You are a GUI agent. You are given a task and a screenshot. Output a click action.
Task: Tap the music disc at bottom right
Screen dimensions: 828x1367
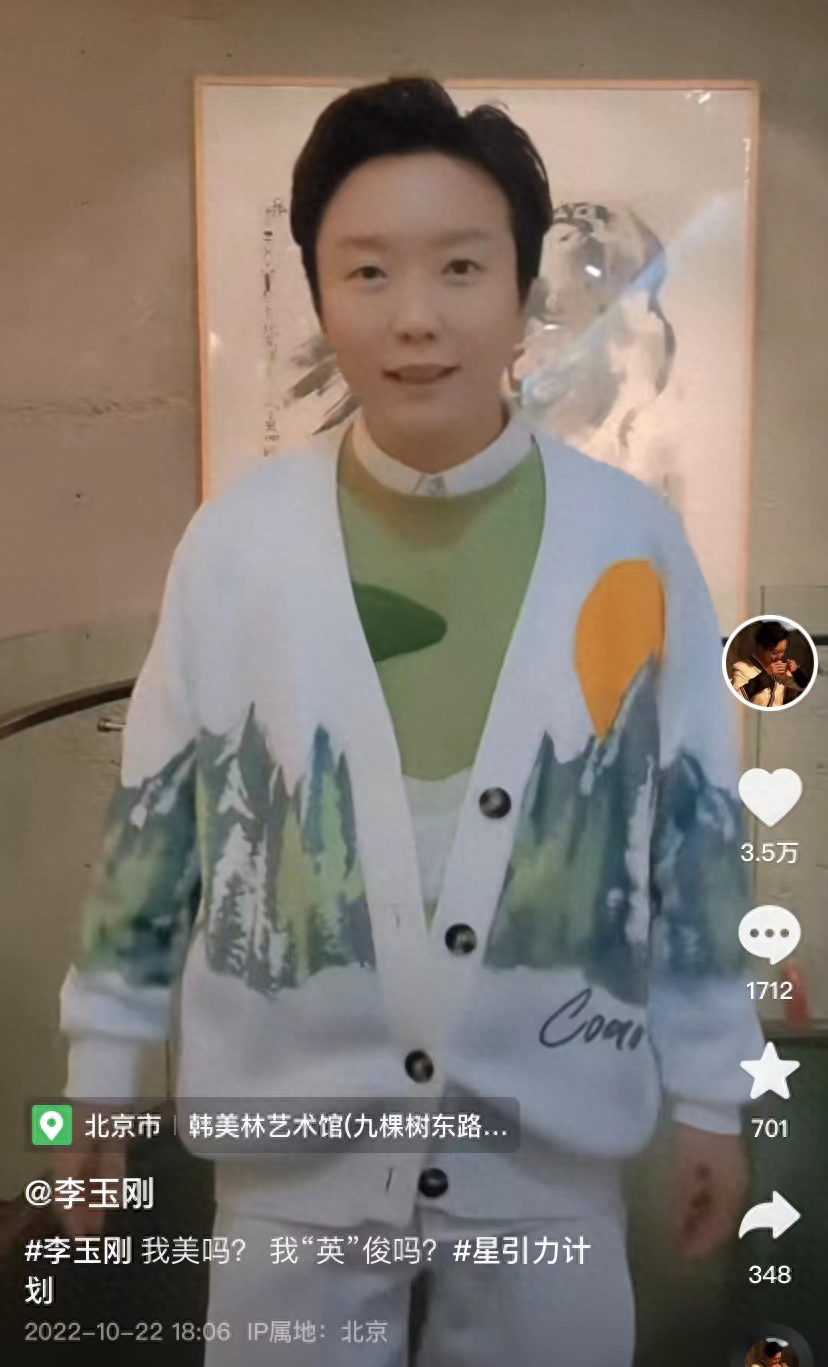pos(778,1350)
